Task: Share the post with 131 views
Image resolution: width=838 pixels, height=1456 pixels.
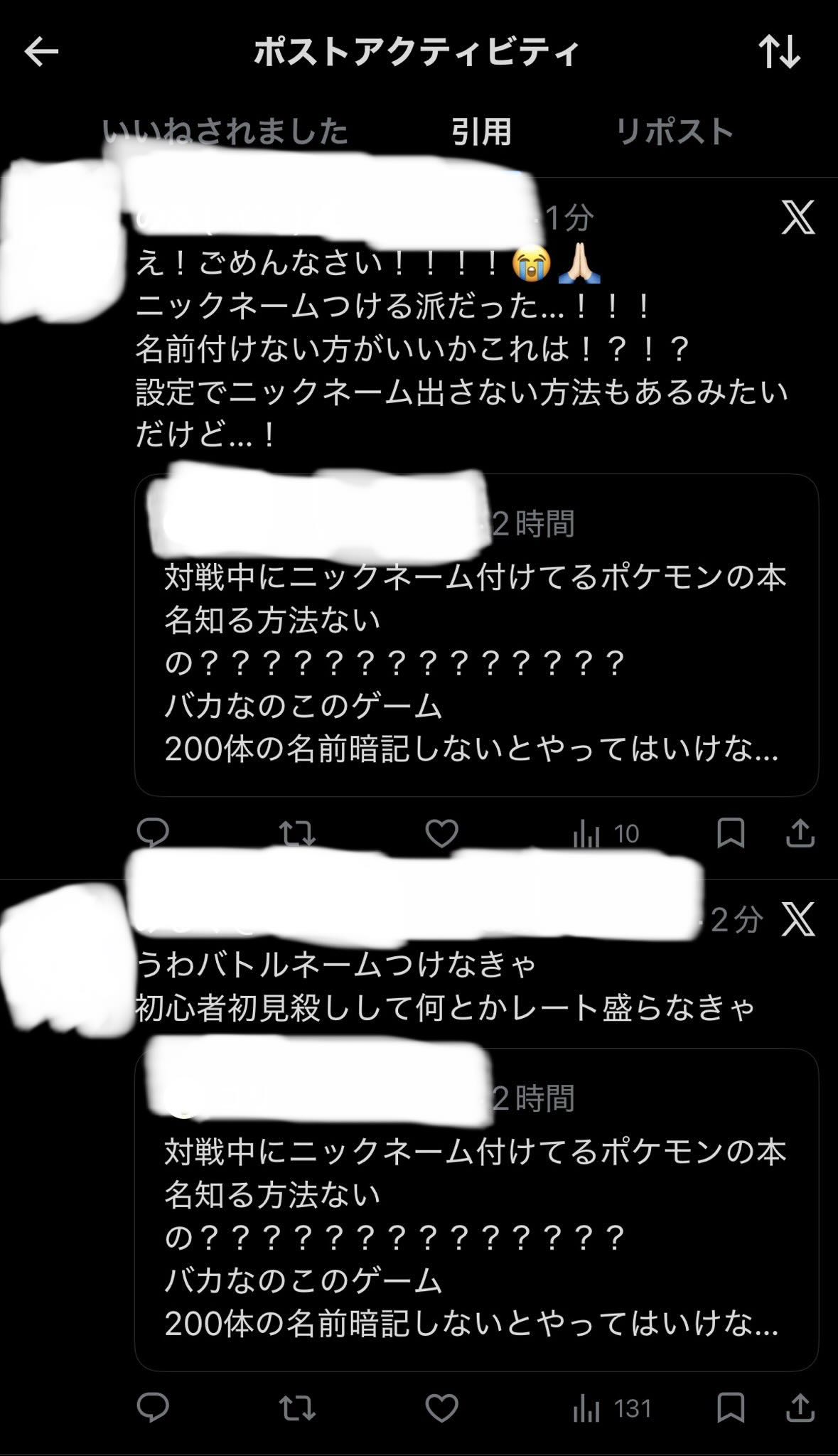Action: click(800, 1407)
